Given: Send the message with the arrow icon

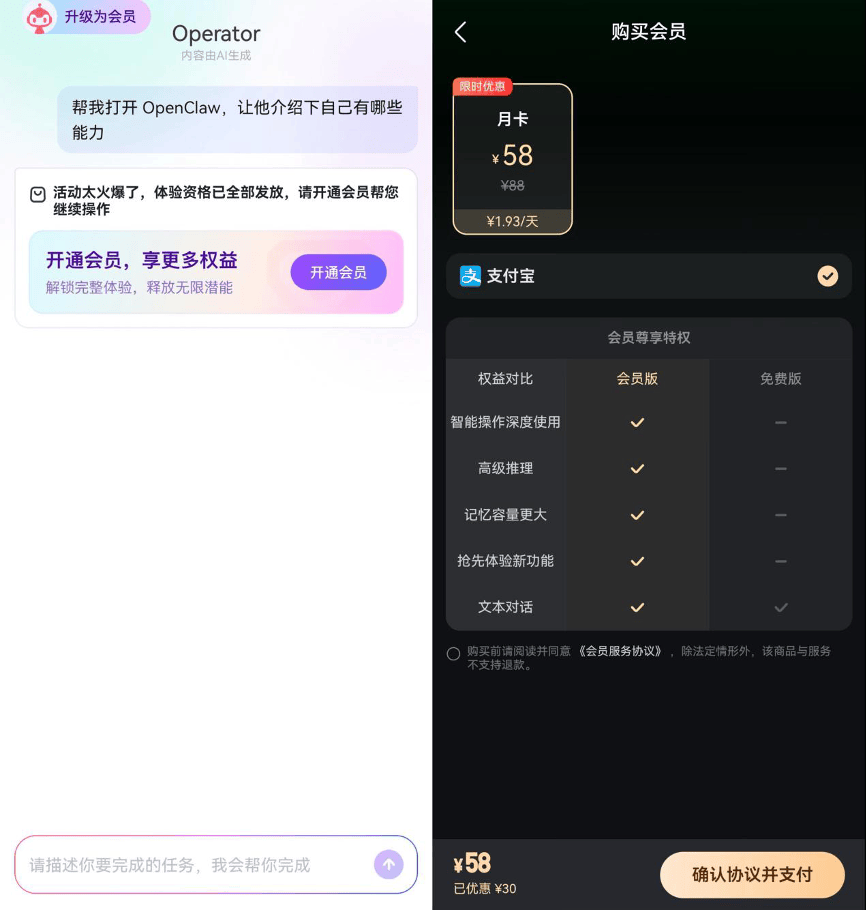Looking at the screenshot, I should (x=388, y=865).
